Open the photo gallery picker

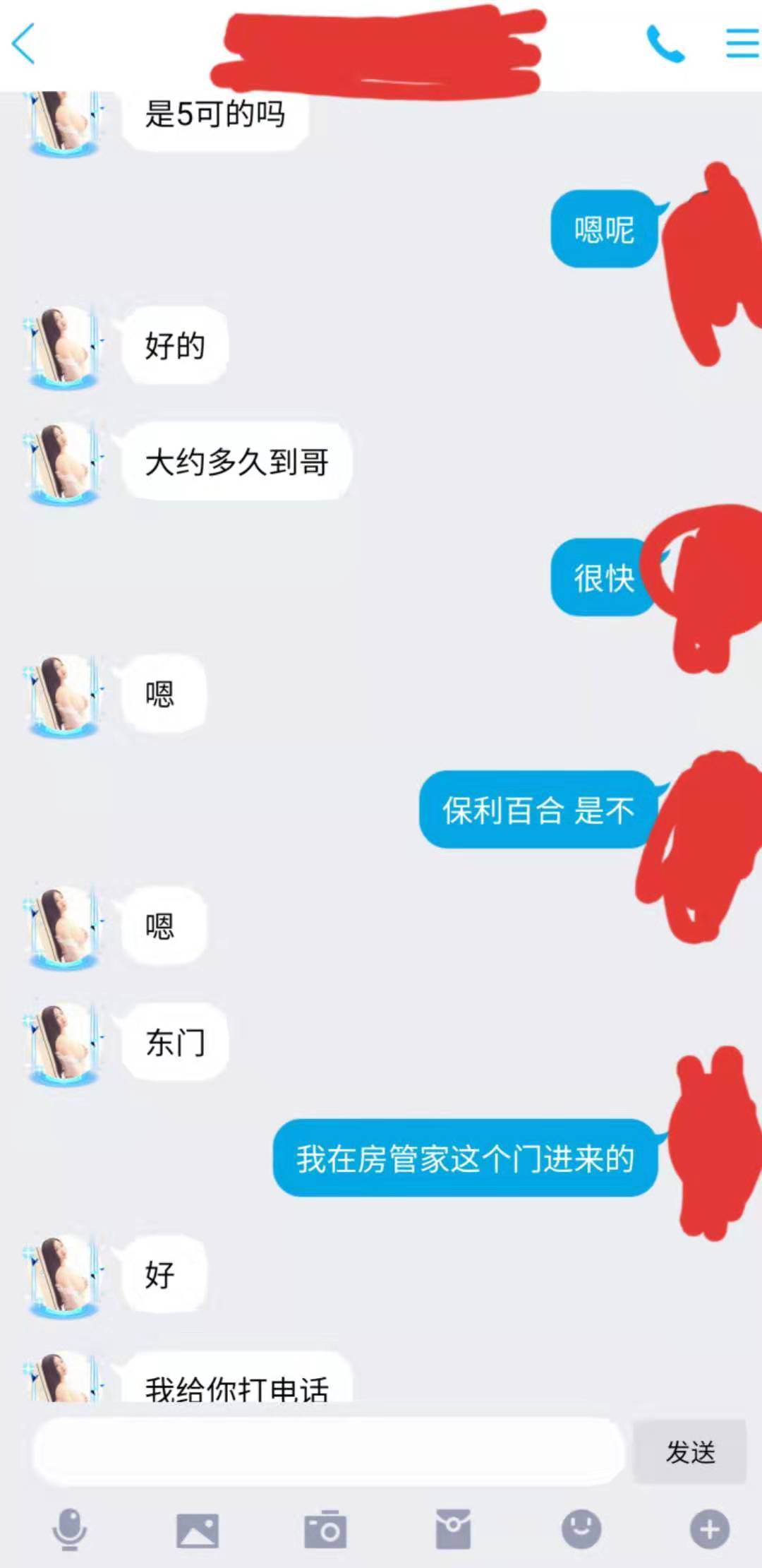(198, 1530)
